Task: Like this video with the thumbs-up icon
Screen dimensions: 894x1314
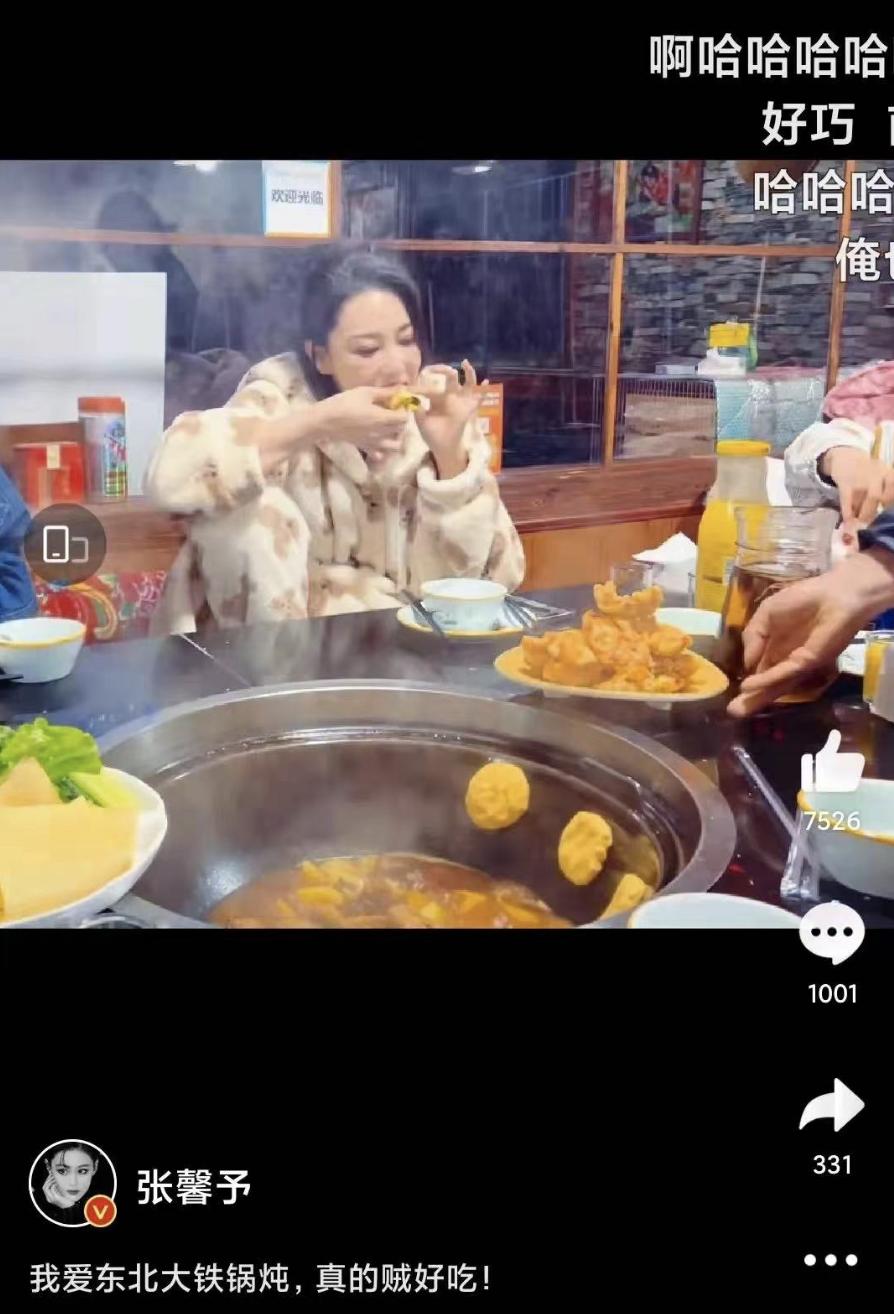Action: tap(832, 765)
